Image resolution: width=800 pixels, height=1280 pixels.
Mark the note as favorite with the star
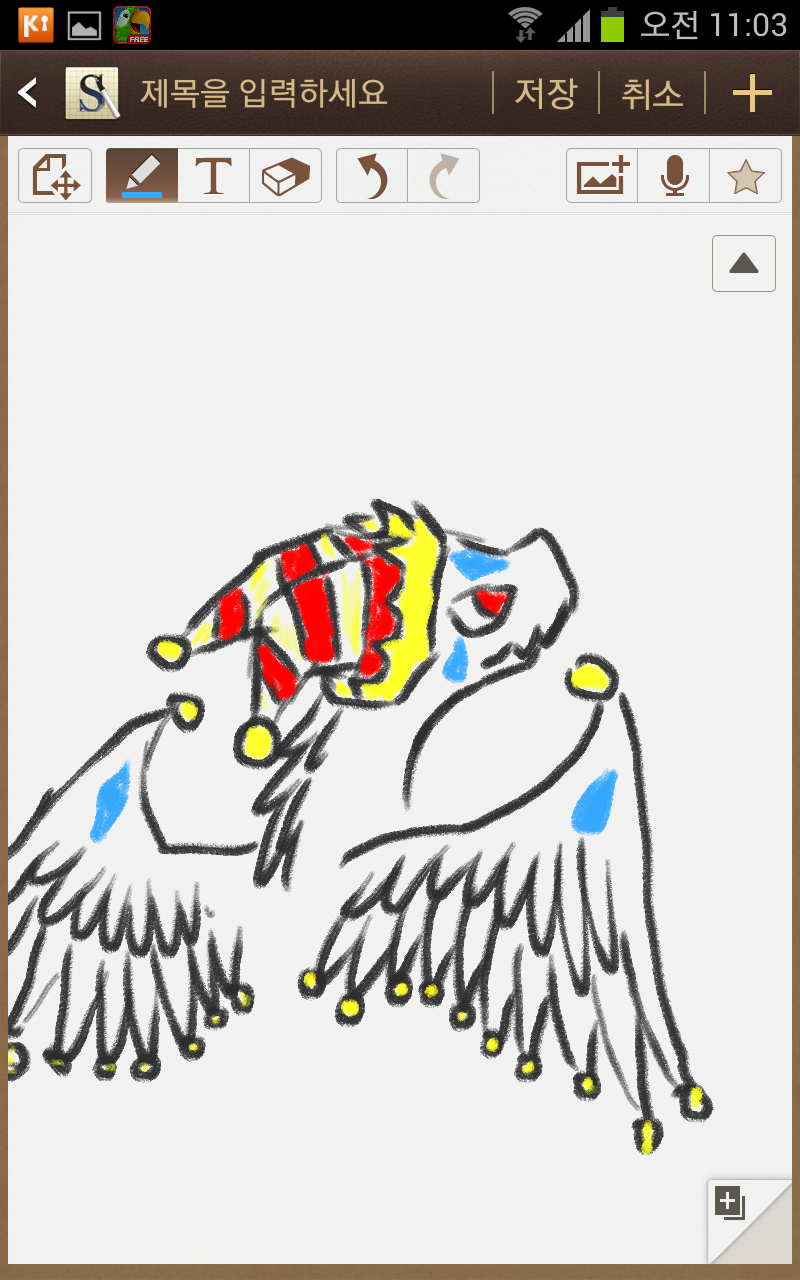pos(745,176)
